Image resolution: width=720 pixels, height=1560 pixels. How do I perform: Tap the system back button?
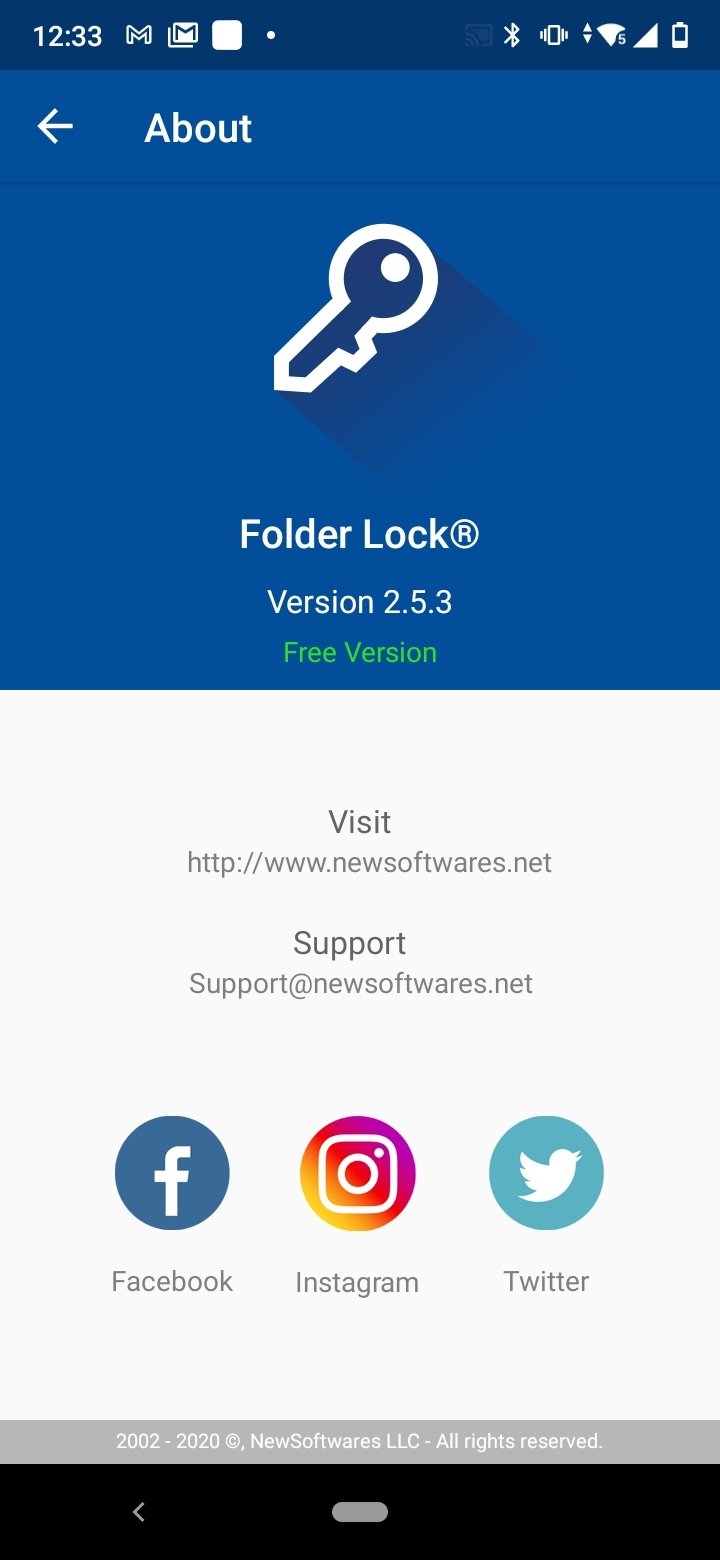coord(139,1512)
